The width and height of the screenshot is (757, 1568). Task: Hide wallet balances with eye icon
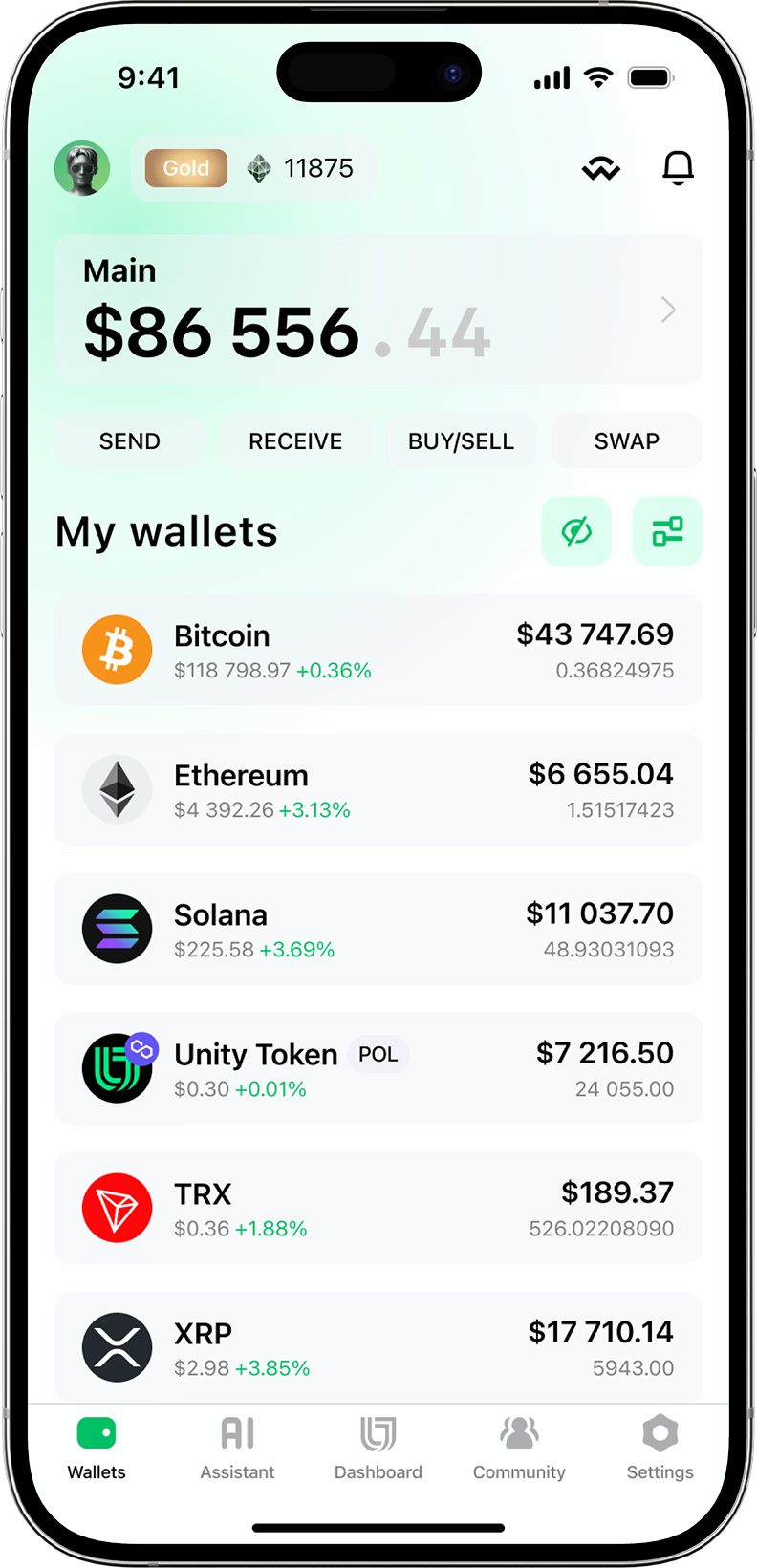tap(576, 531)
